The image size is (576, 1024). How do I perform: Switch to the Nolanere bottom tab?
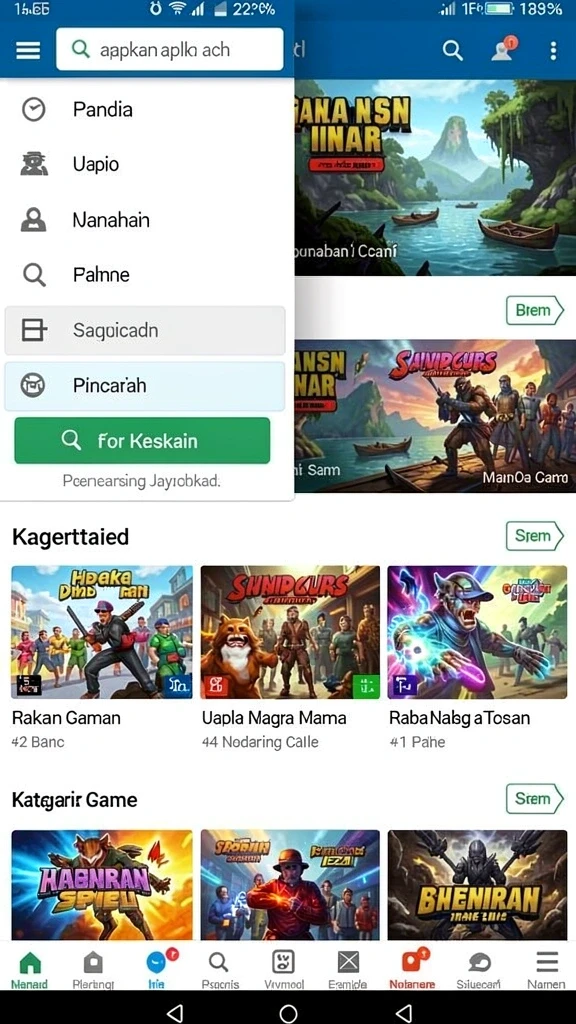(413, 968)
